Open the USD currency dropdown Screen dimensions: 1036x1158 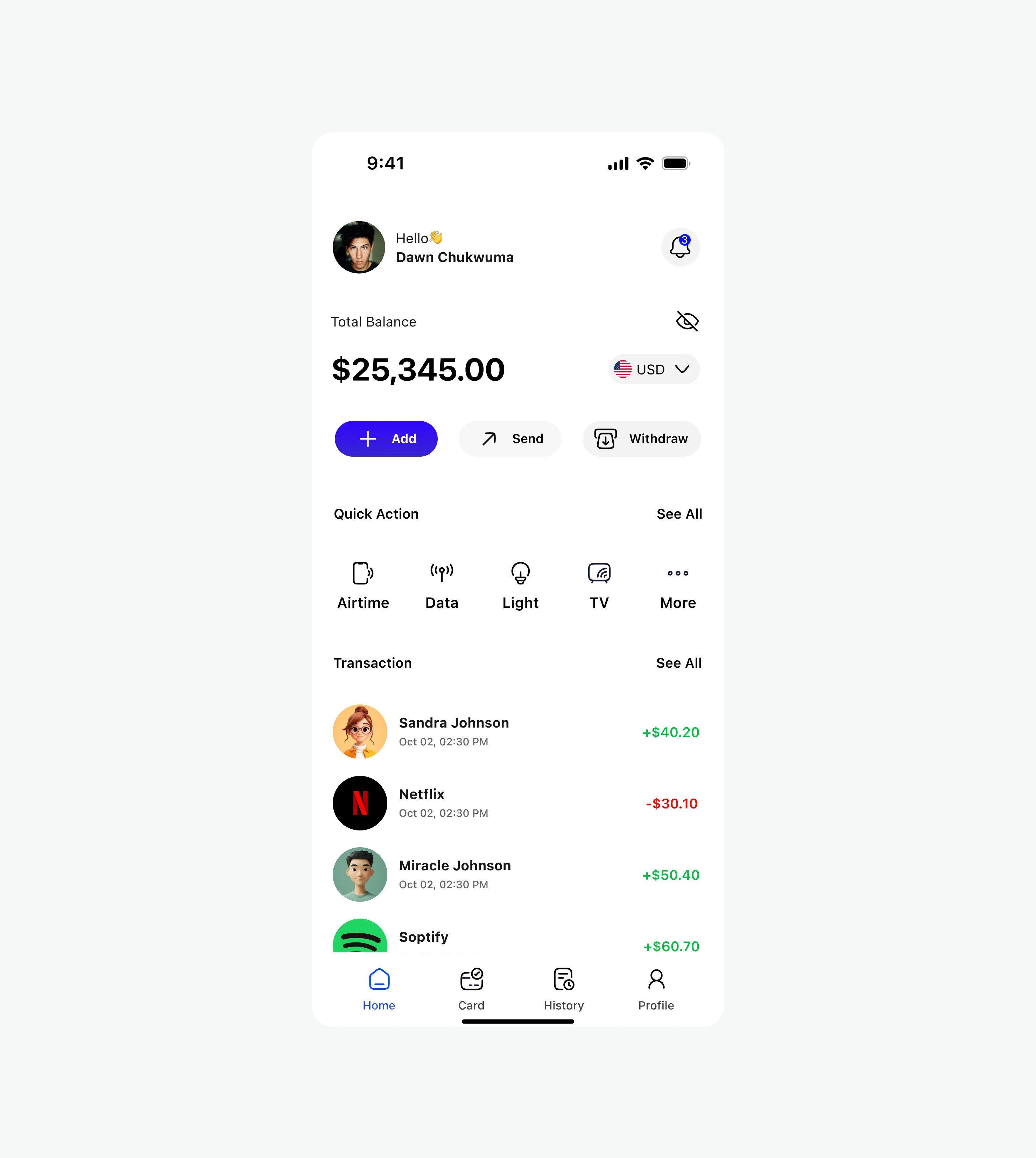point(654,370)
